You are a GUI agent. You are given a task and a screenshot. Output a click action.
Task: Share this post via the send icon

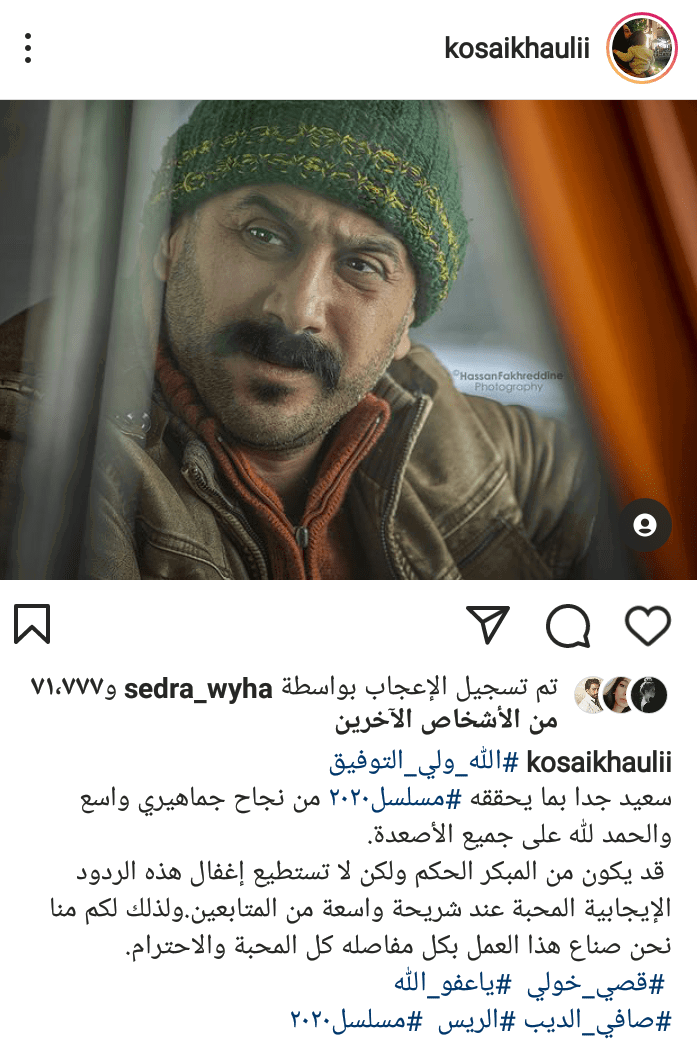click(x=489, y=625)
